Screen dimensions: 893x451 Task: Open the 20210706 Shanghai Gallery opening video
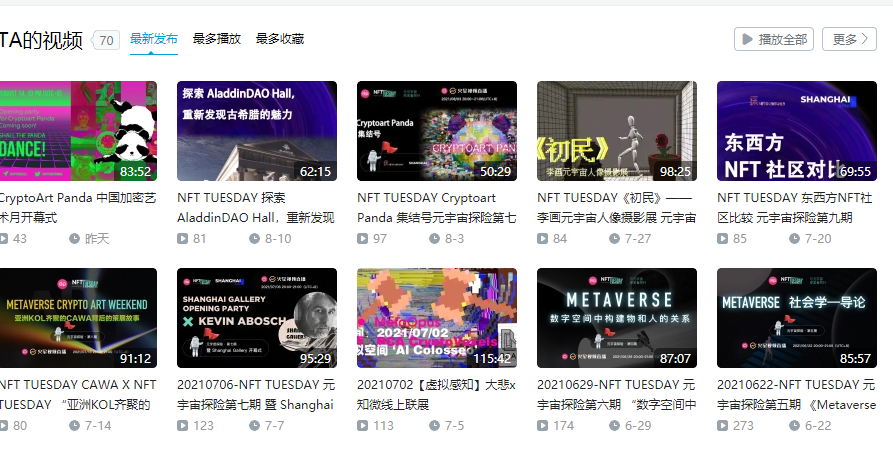[x=257, y=318]
